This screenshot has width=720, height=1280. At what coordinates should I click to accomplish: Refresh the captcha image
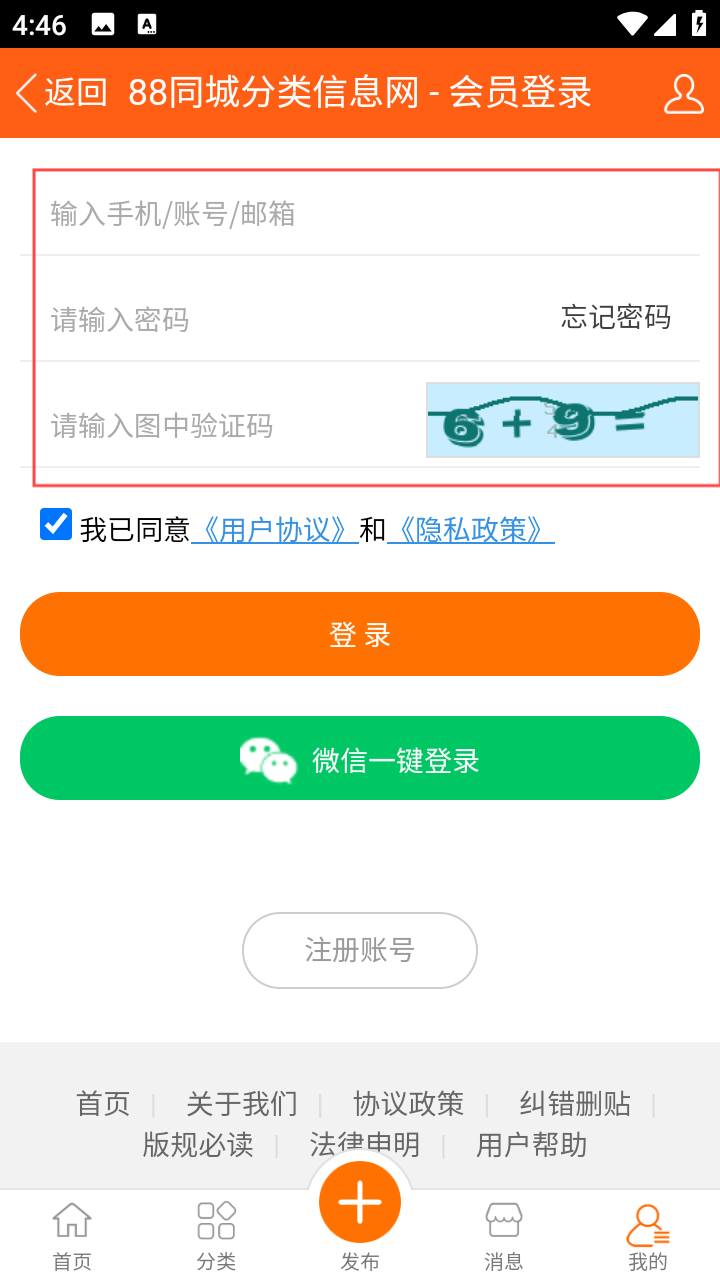click(562, 420)
